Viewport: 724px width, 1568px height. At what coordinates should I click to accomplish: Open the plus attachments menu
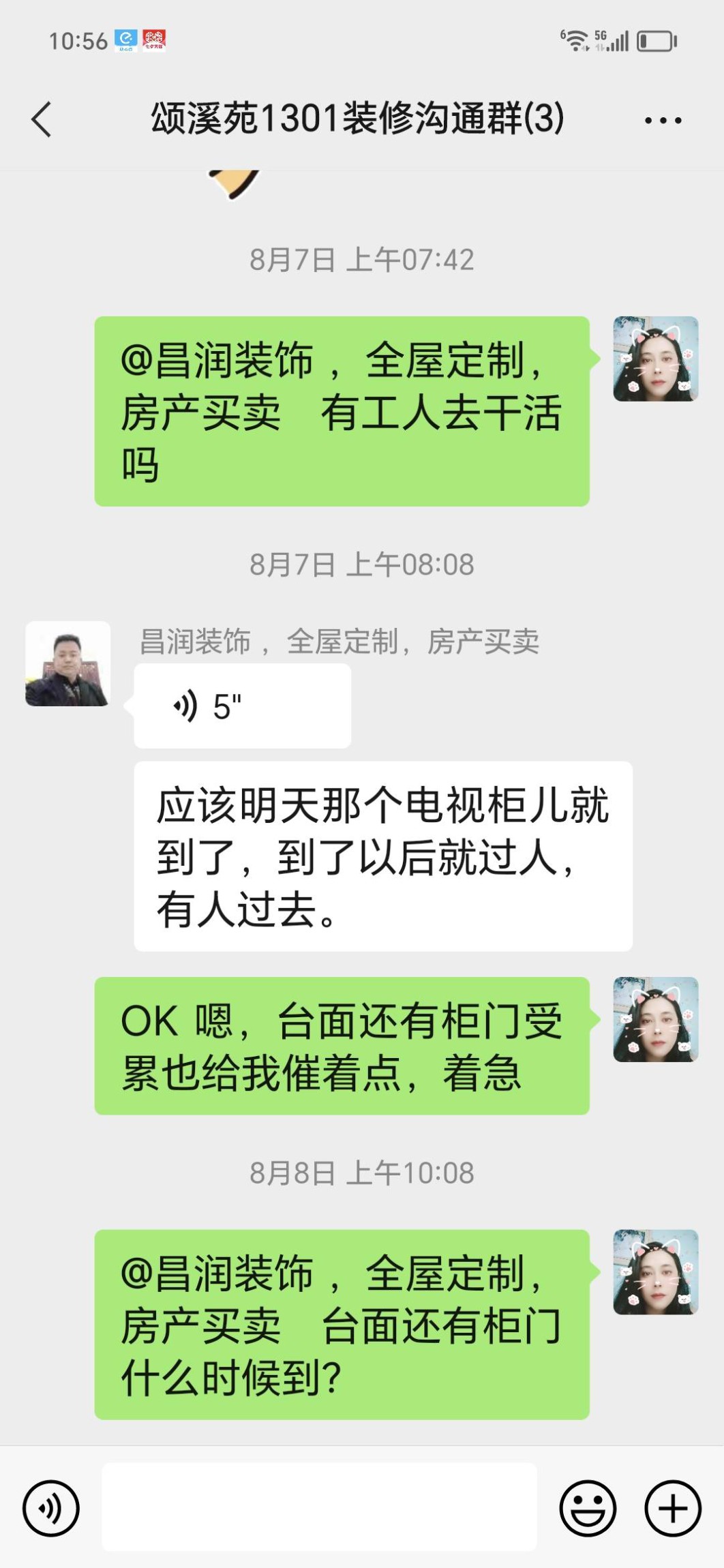tap(673, 1508)
